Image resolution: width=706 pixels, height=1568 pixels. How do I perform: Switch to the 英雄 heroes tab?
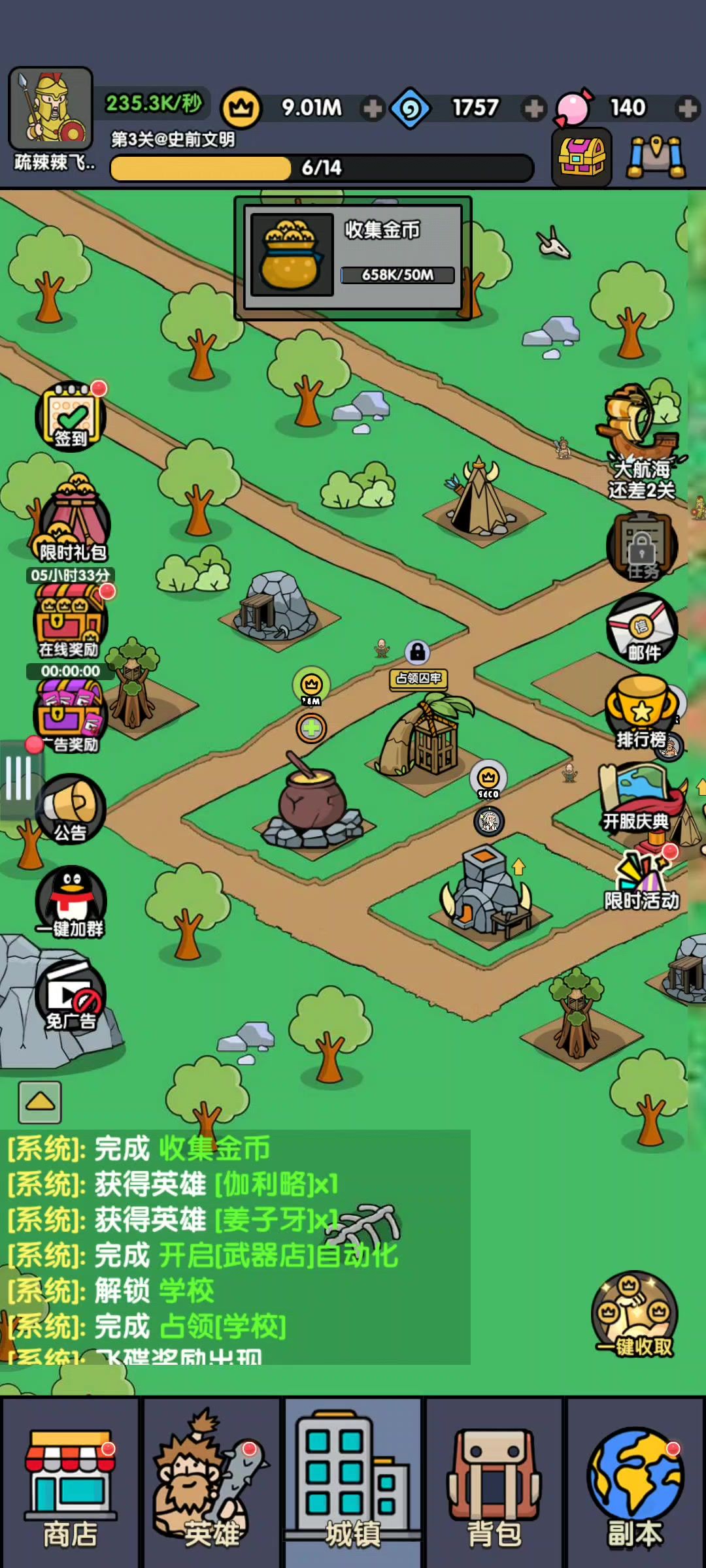point(211,1482)
